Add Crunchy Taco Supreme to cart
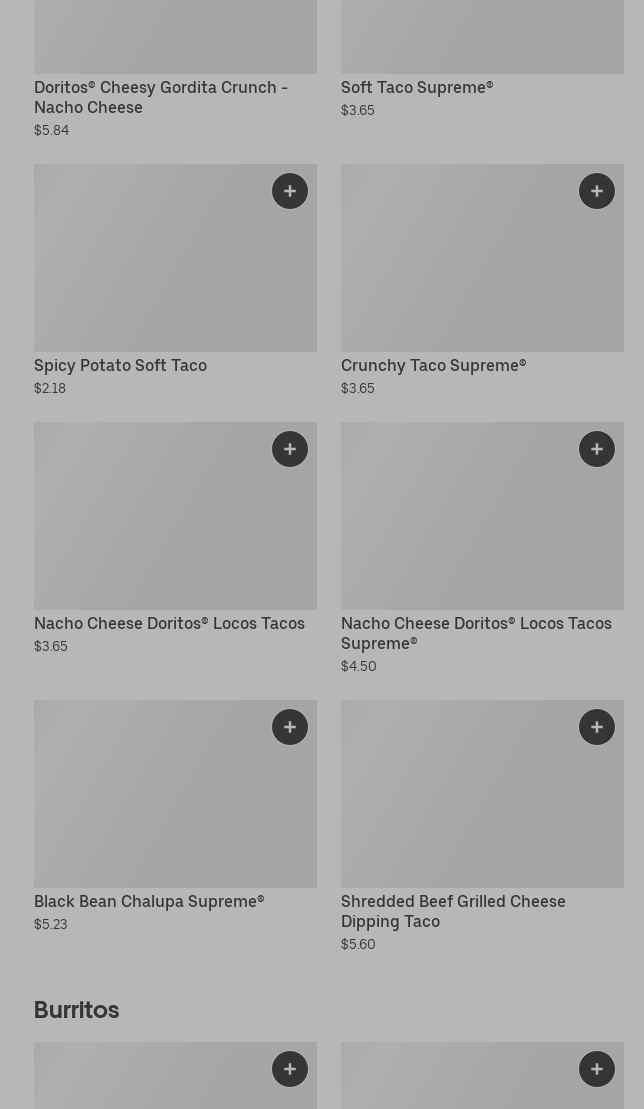The image size is (644, 1109). pos(597,191)
